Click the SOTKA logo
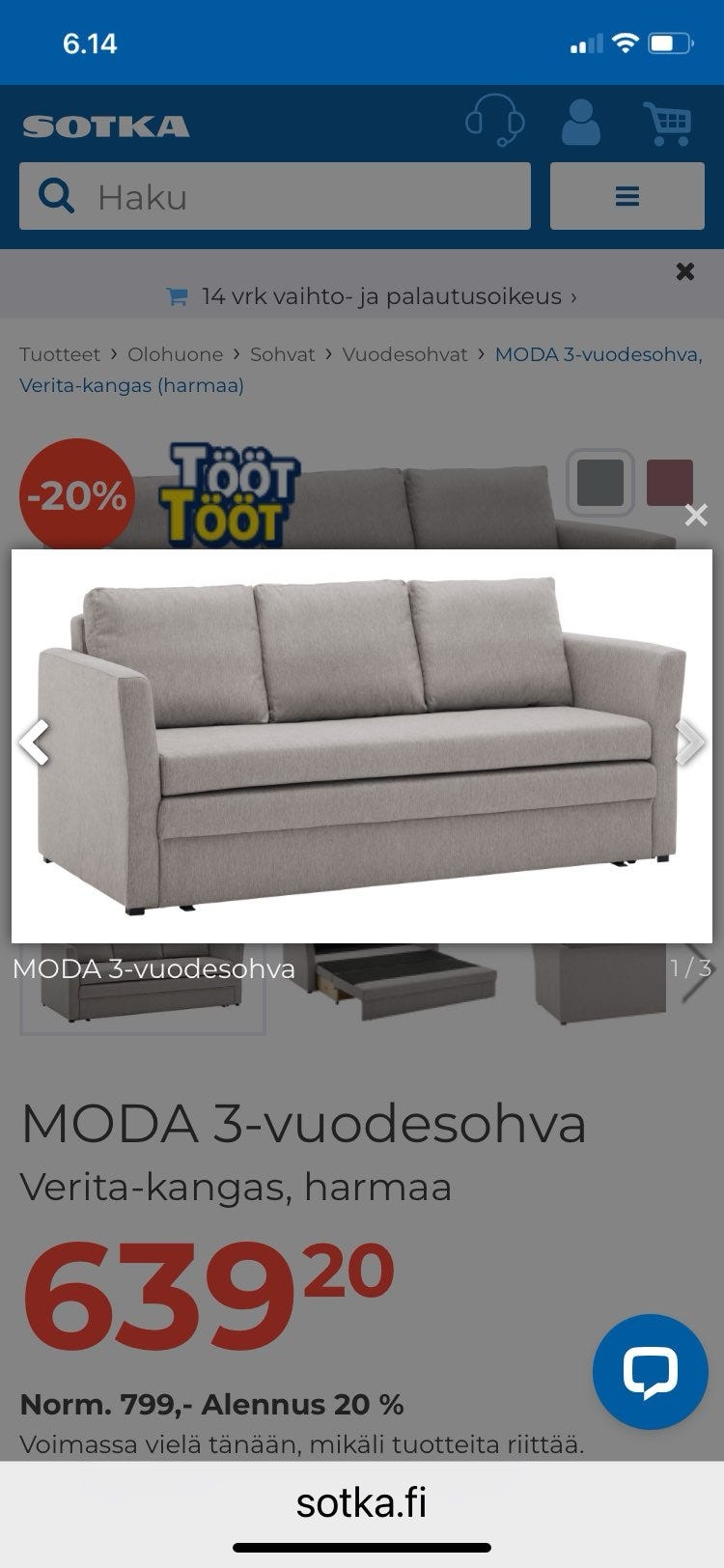This screenshot has height=1568, width=724. point(106,126)
